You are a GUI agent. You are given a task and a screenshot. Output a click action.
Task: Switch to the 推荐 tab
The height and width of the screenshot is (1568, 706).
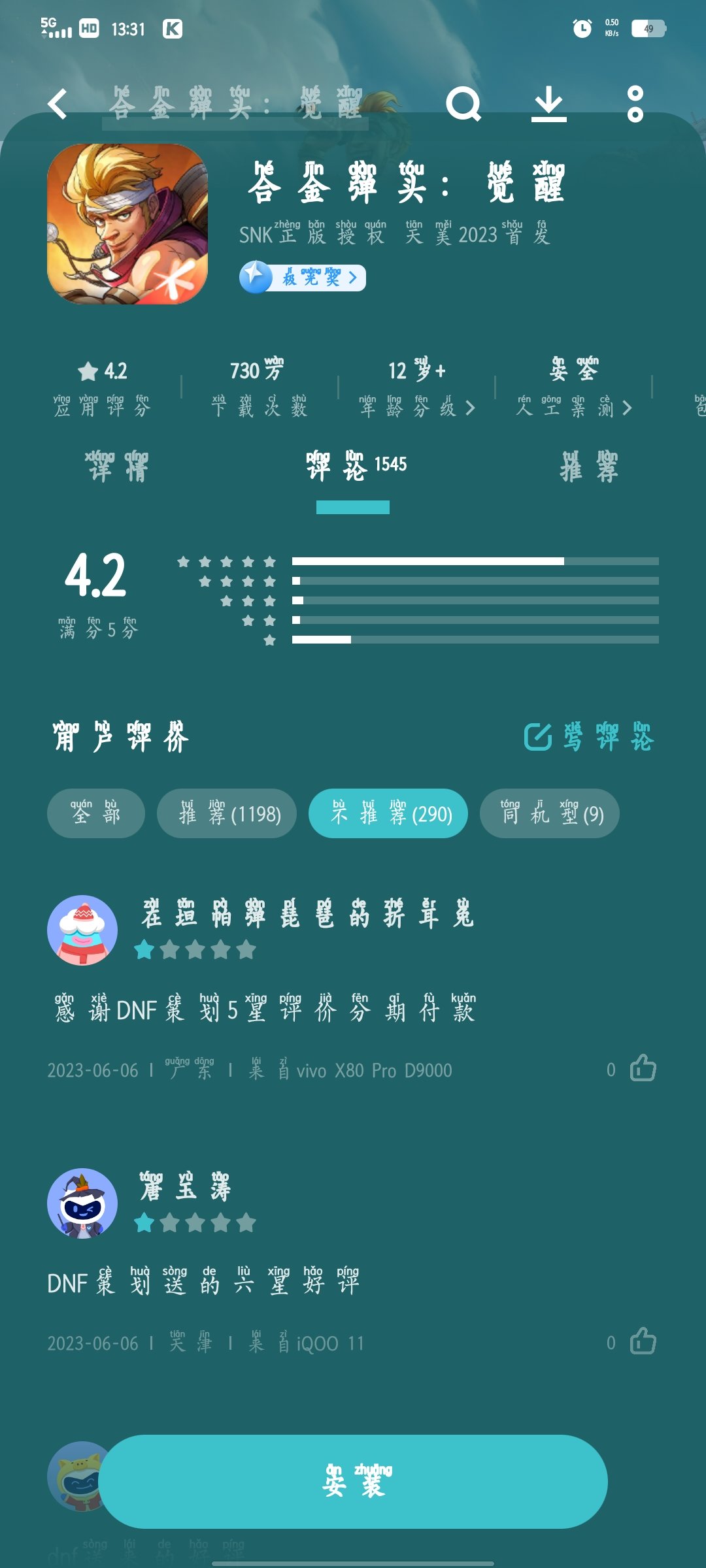click(588, 467)
